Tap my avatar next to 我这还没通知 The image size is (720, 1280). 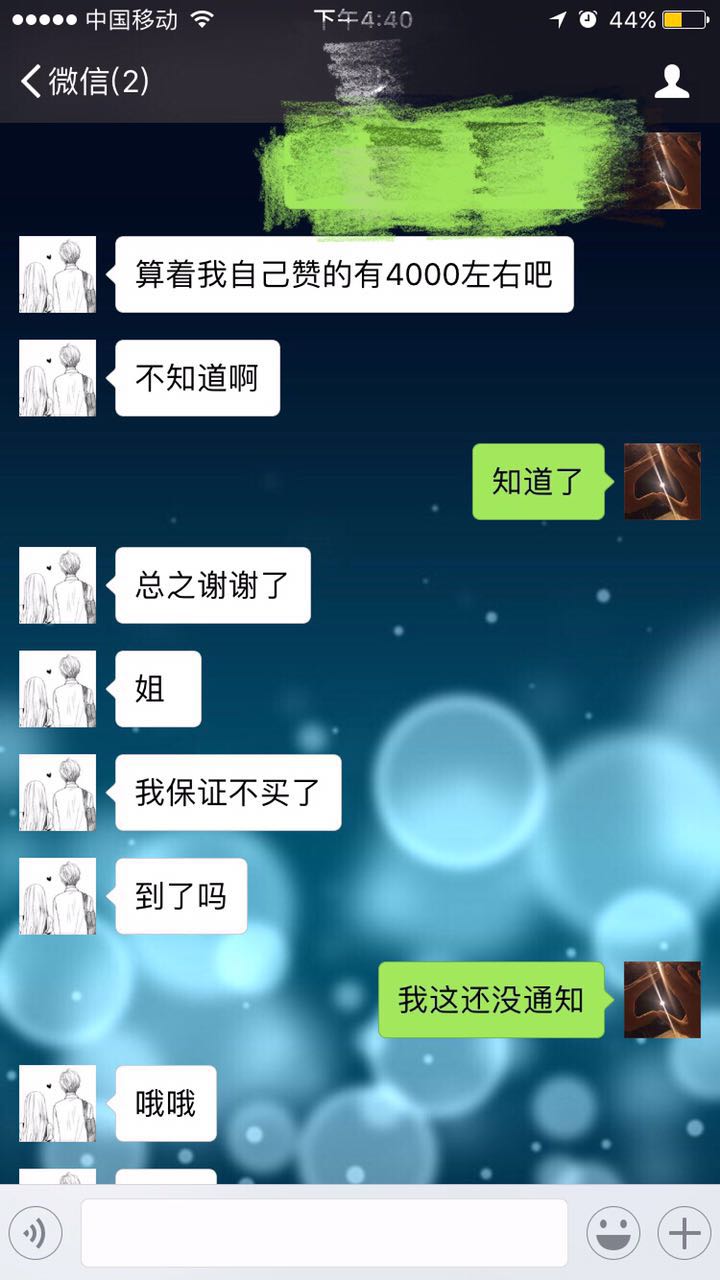pyautogui.click(x=662, y=999)
